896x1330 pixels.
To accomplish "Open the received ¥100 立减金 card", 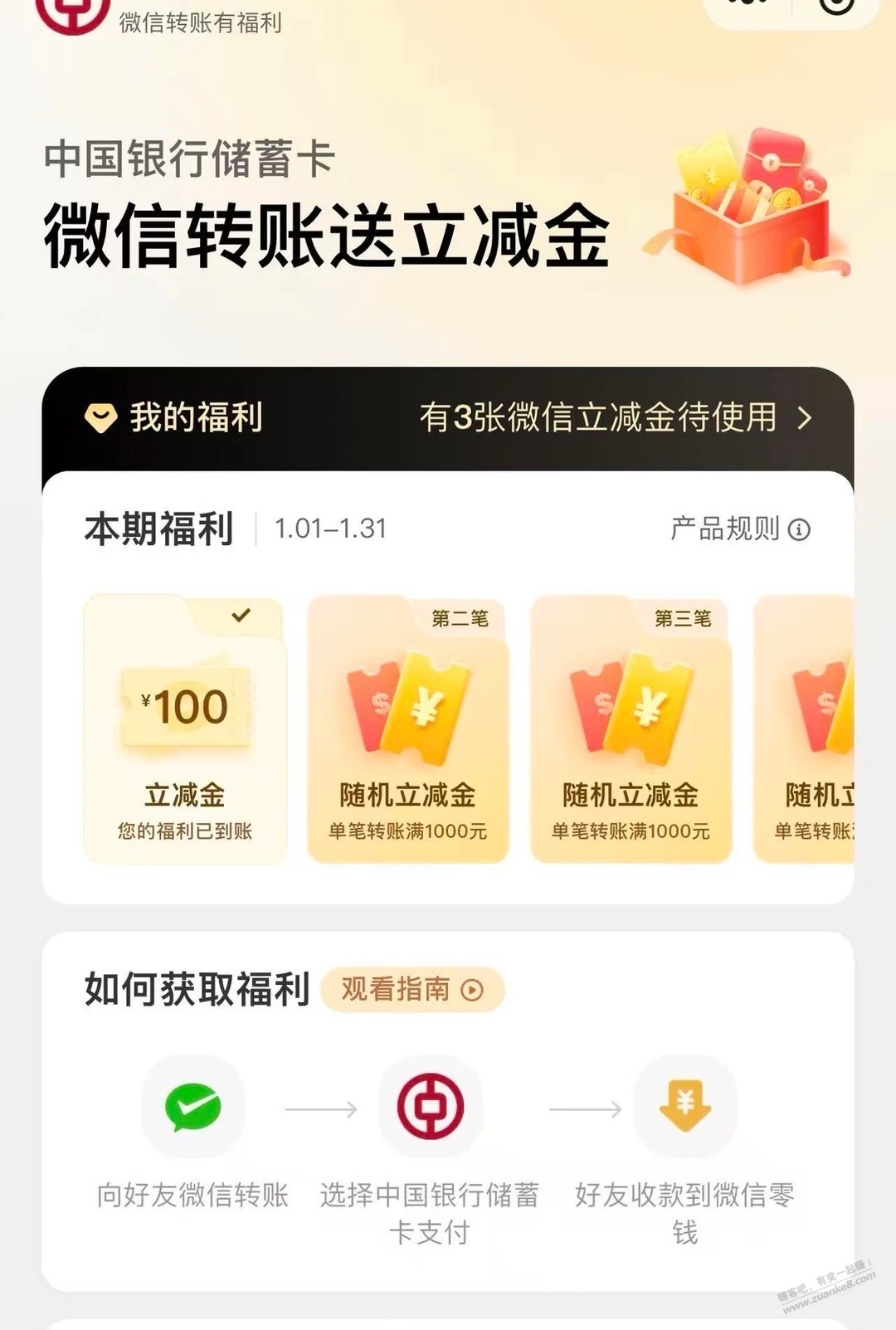I will (x=185, y=730).
